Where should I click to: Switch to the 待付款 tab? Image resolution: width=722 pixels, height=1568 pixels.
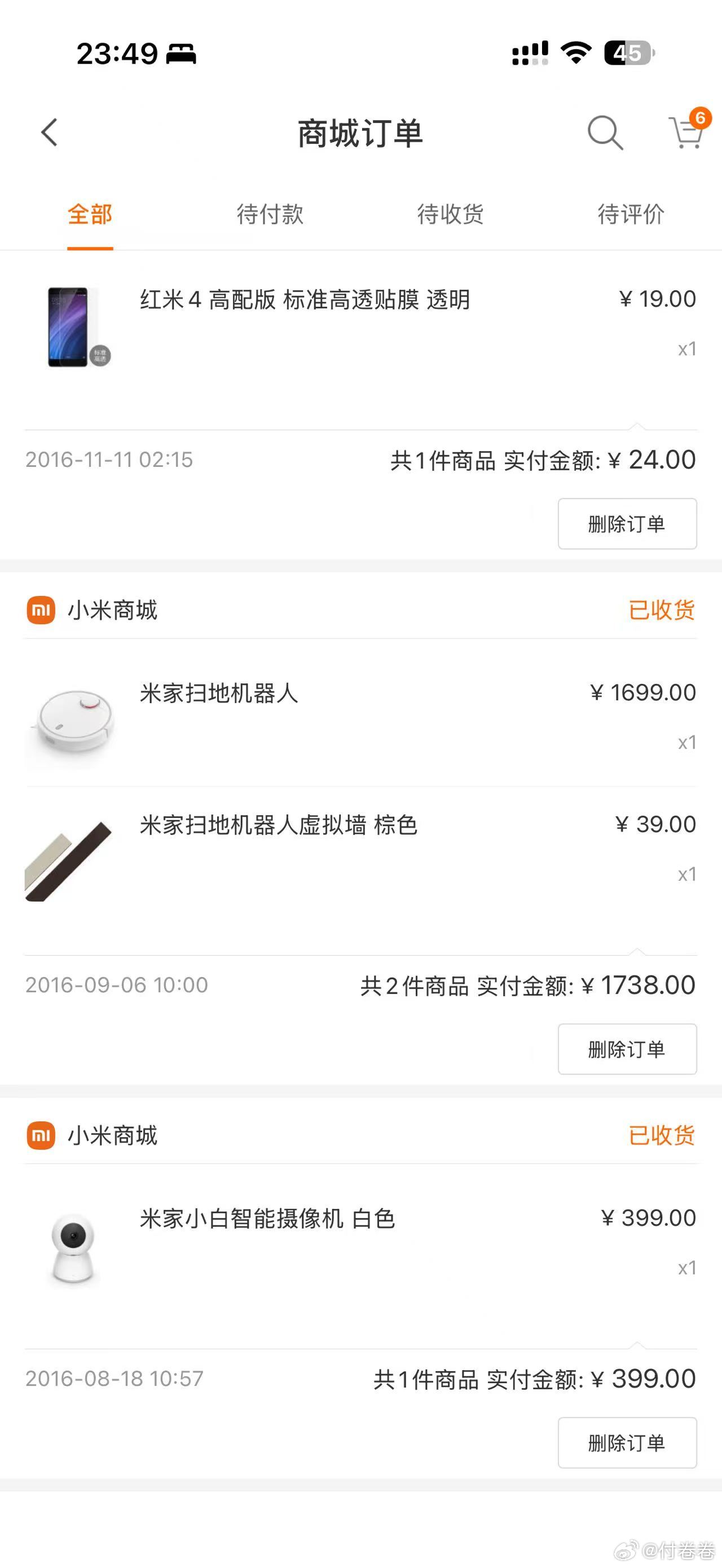pyautogui.click(x=270, y=214)
